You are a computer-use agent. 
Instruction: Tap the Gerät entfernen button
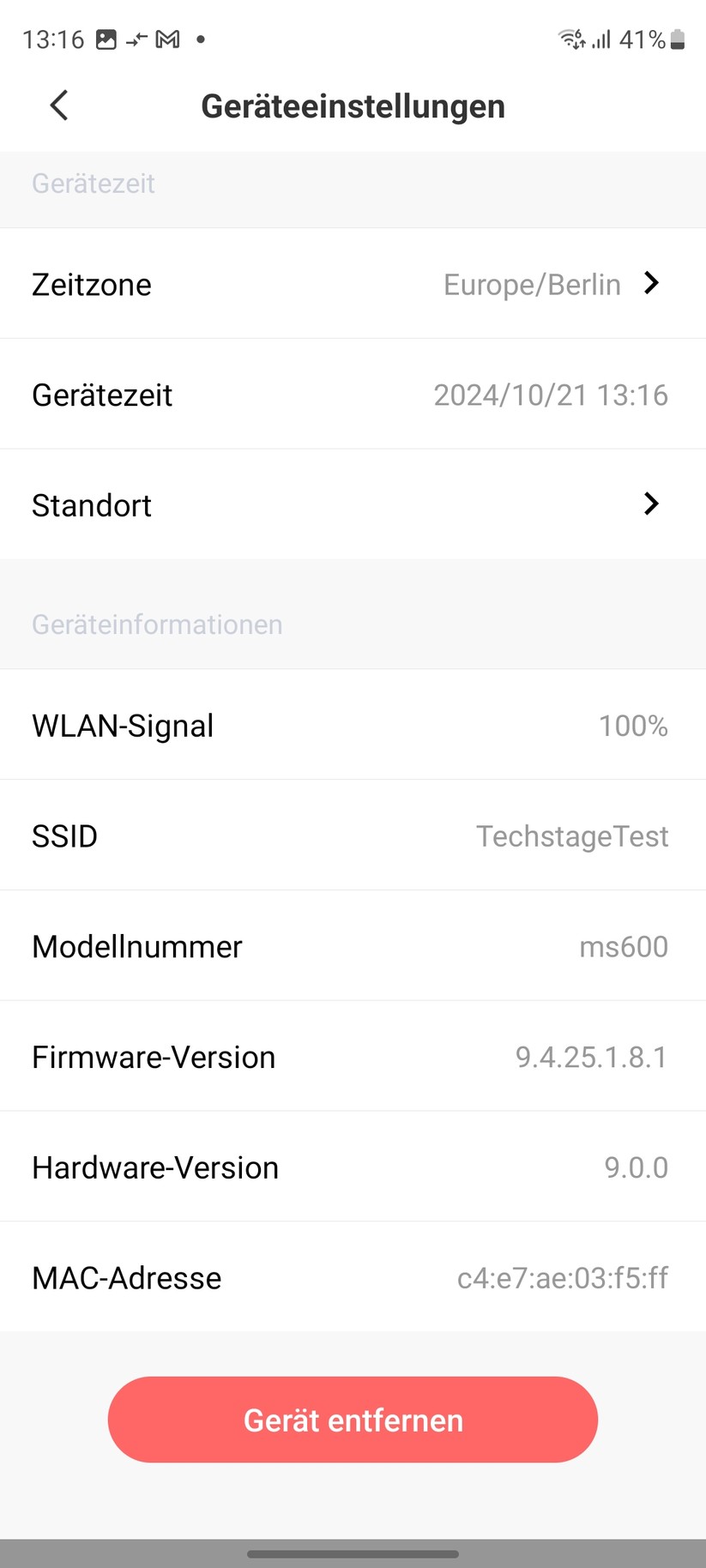tap(353, 1420)
